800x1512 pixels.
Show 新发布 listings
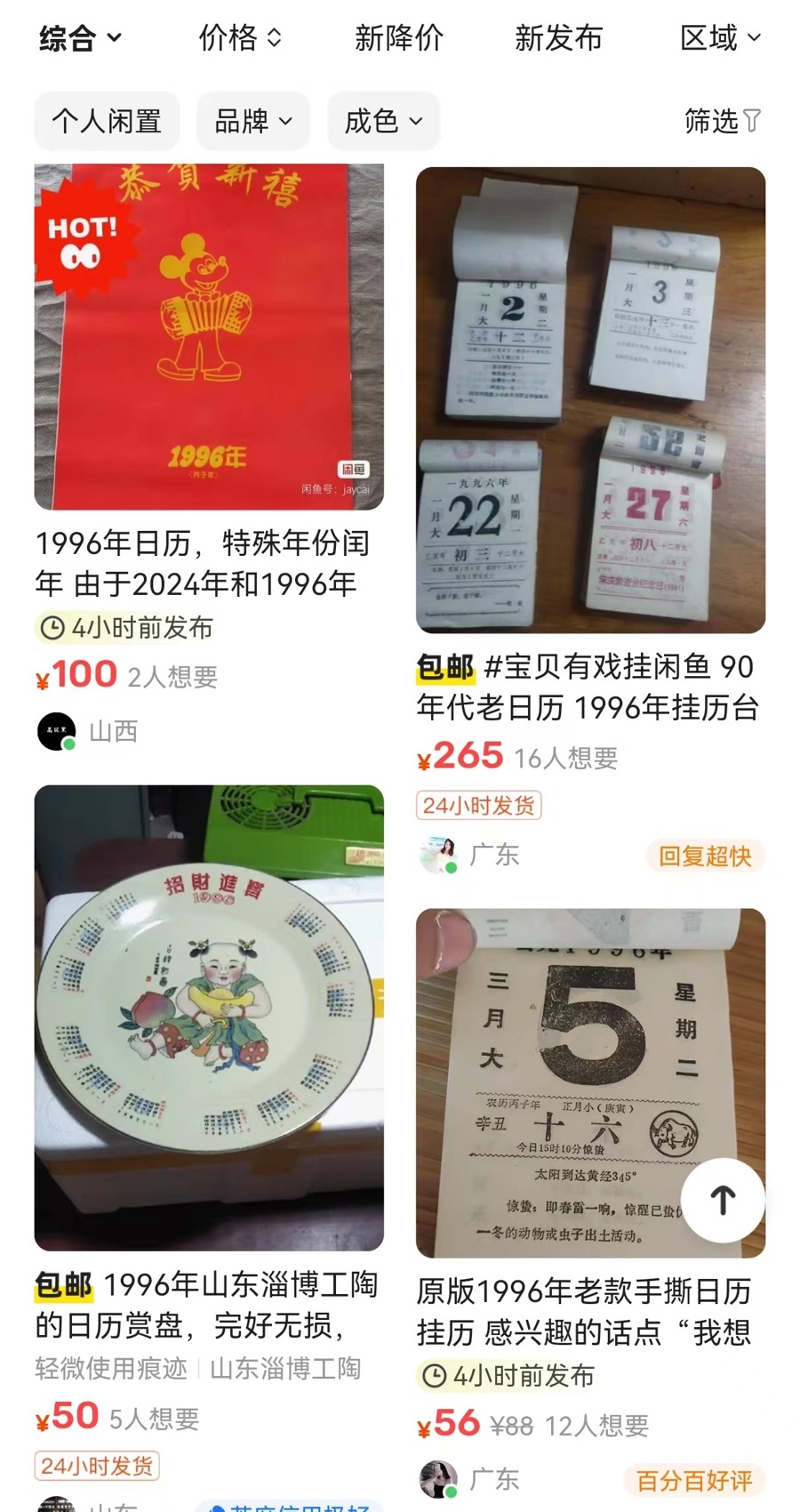(x=558, y=38)
